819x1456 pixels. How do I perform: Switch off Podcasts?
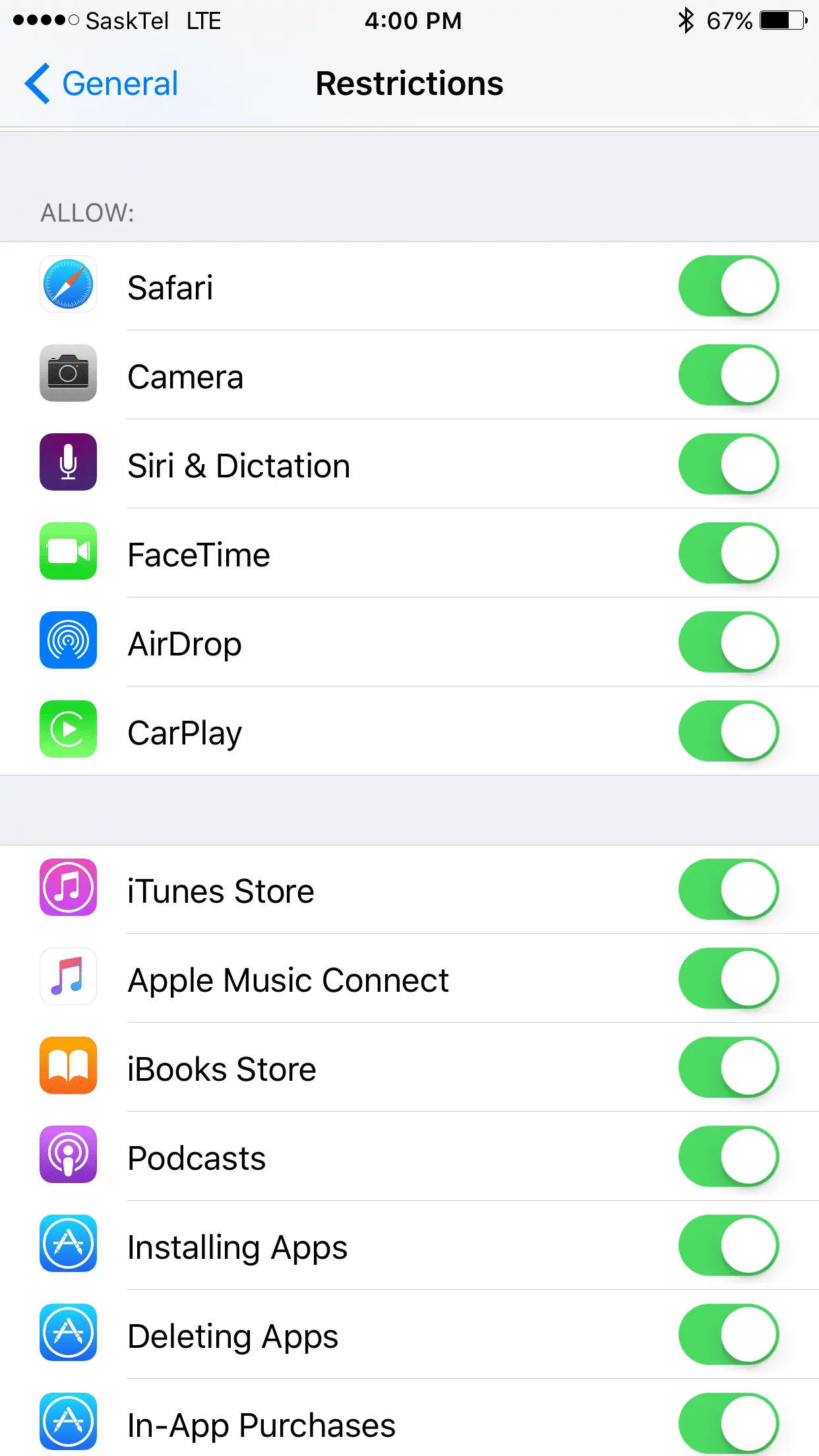tap(728, 1157)
